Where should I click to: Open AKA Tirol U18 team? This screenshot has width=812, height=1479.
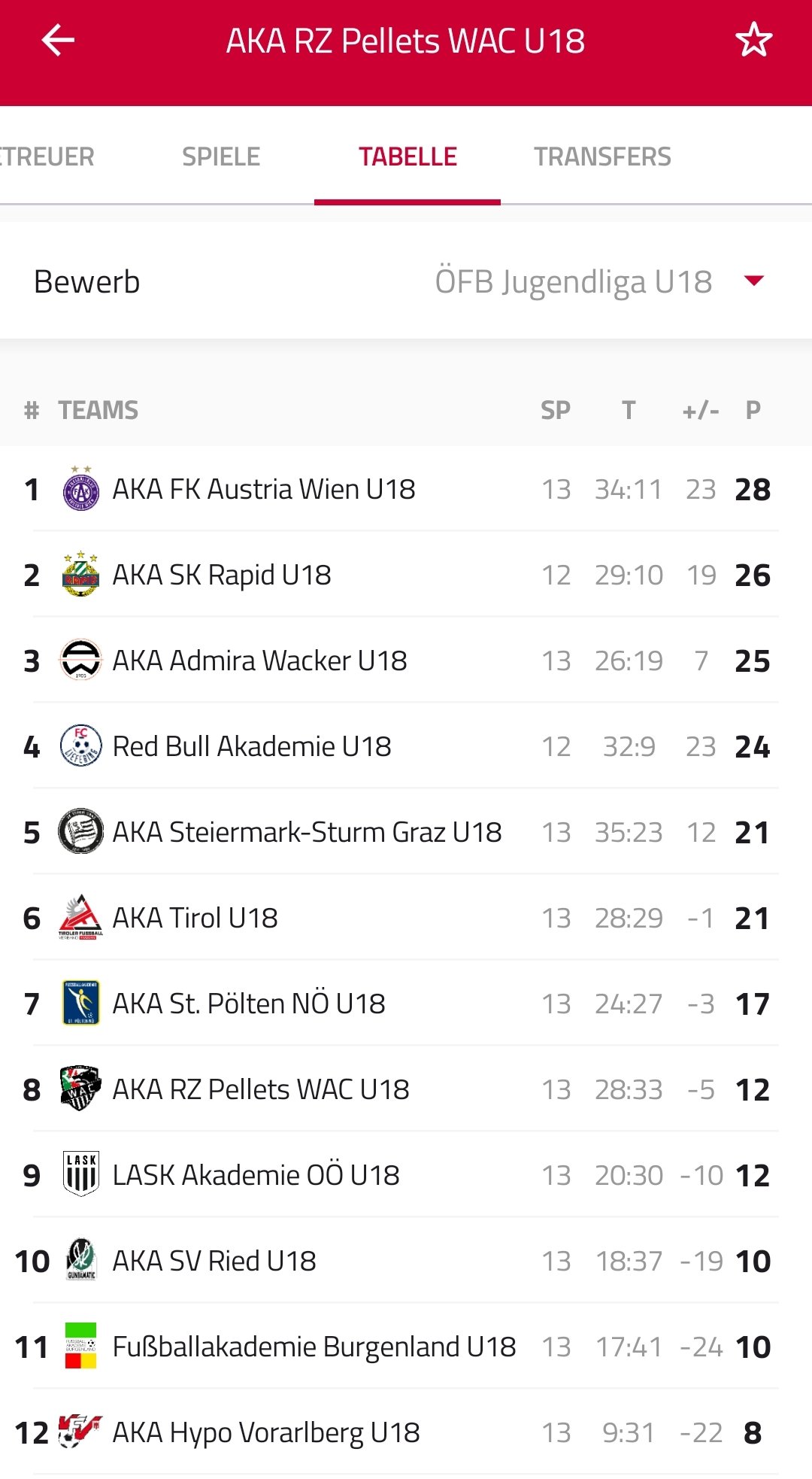(x=406, y=918)
